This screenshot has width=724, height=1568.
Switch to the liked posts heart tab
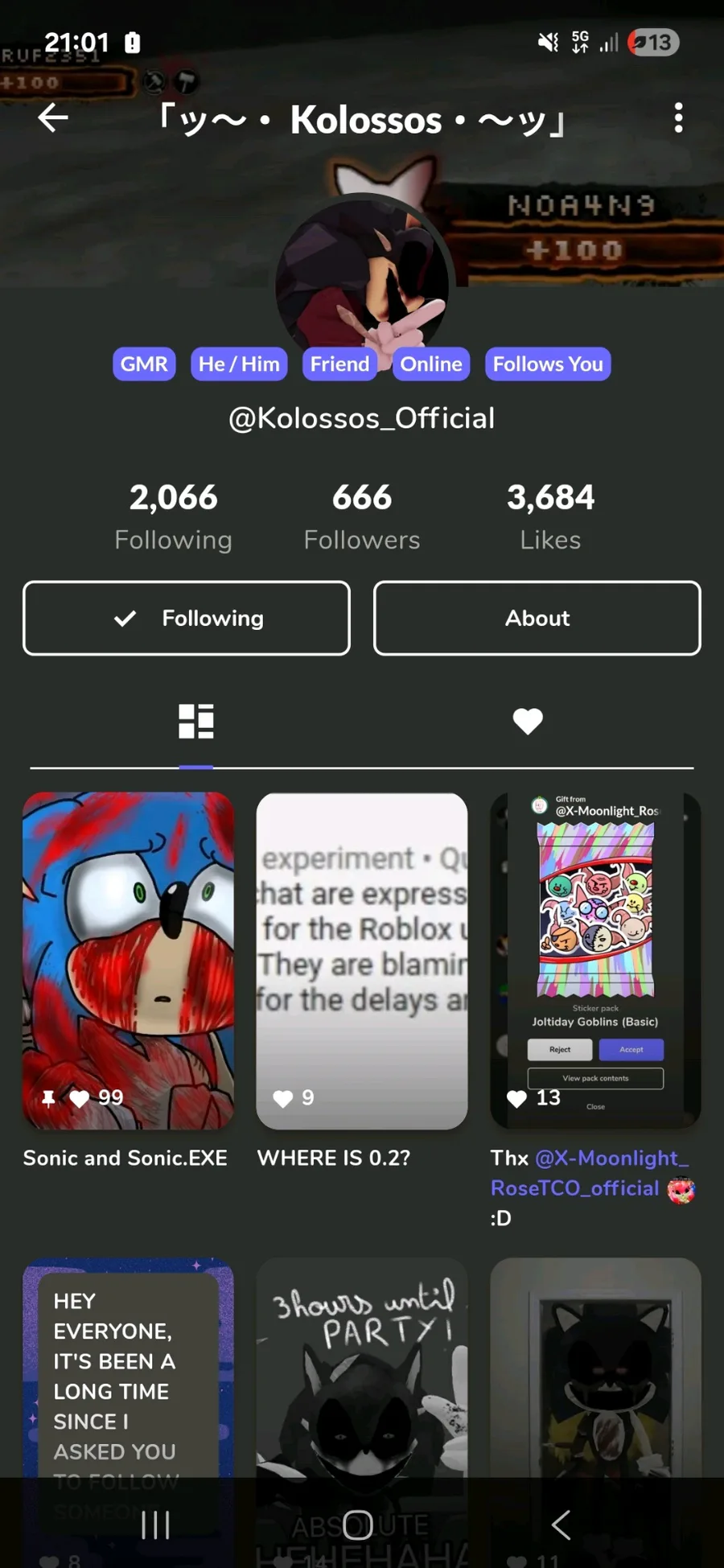[x=528, y=721]
